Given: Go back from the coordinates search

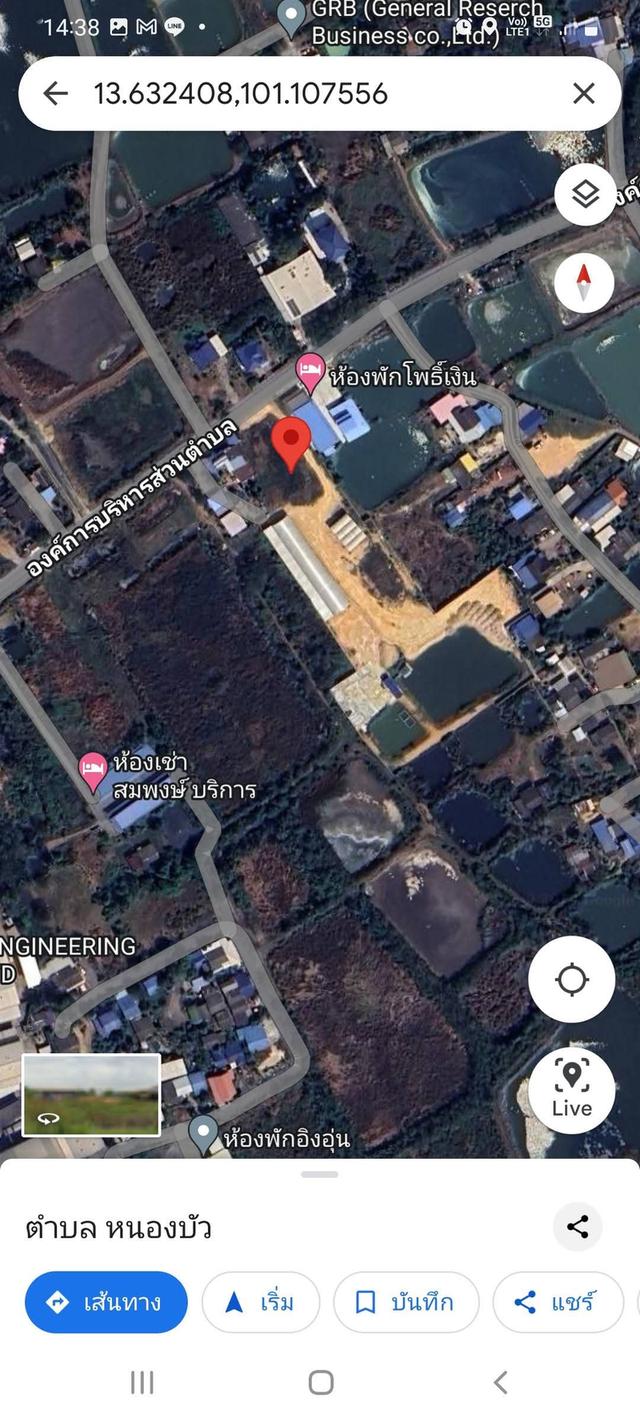Looking at the screenshot, I should point(55,94).
